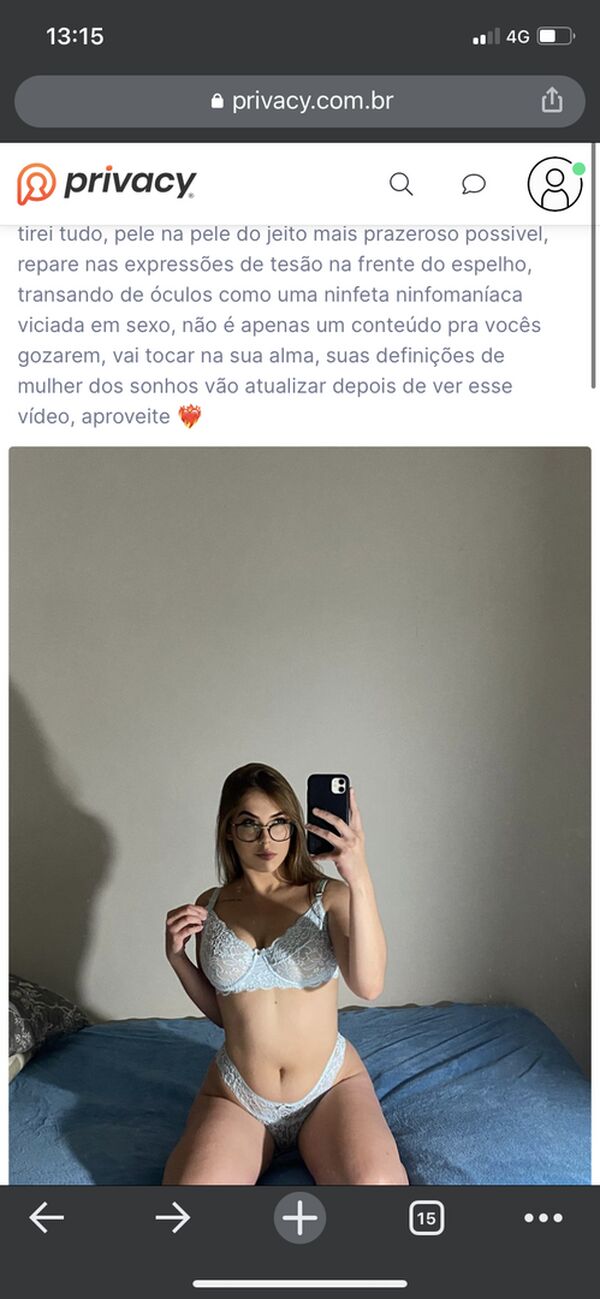
Task: Open the Privacy home logo
Action: pyautogui.click(x=106, y=183)
